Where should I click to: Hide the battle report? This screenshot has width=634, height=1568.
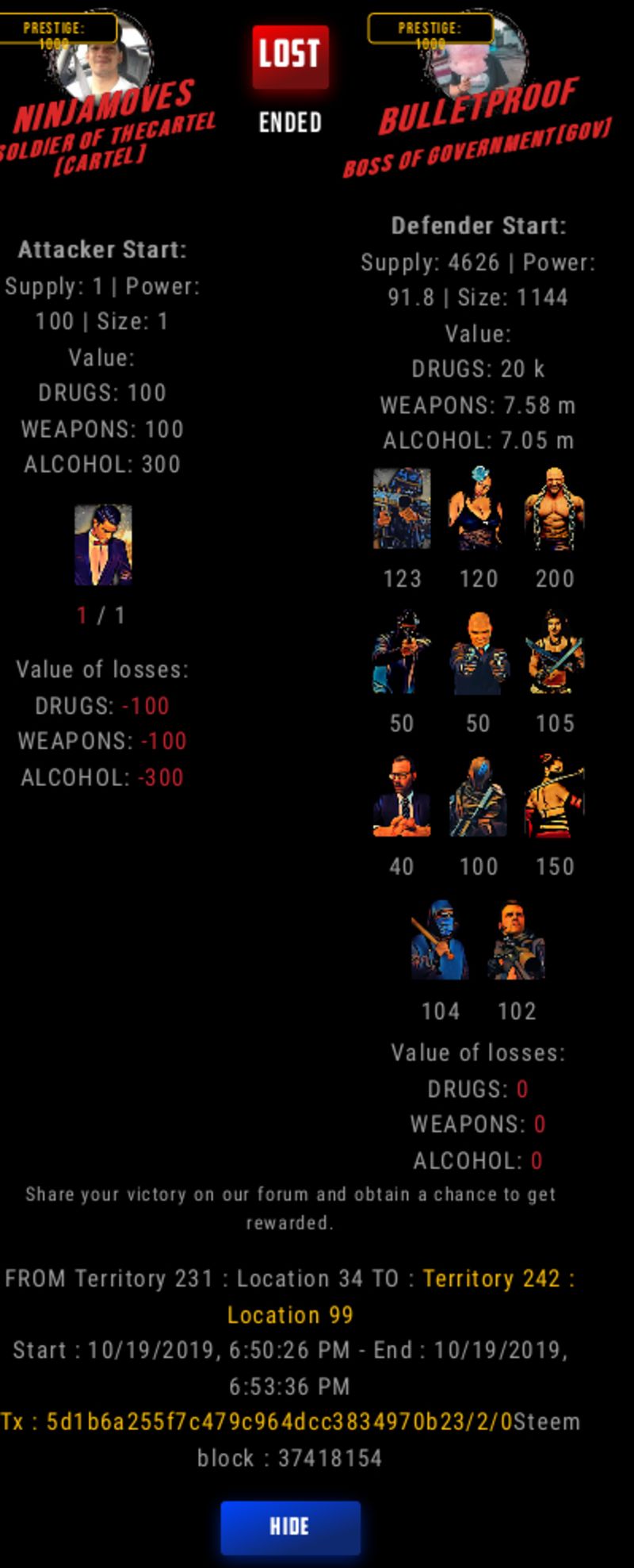[290, 1526]
